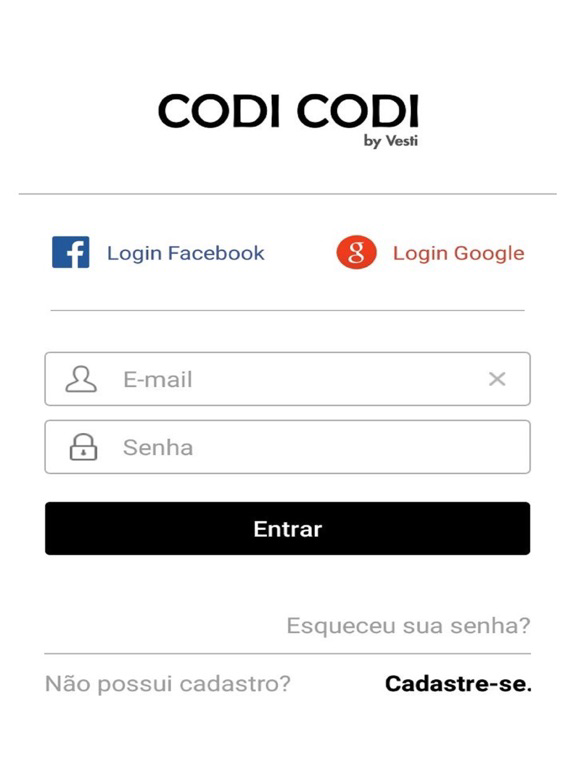The height and width of the screenshot is (768, 576).
Task: Tap the Senha password field
Action: (288, 447)
